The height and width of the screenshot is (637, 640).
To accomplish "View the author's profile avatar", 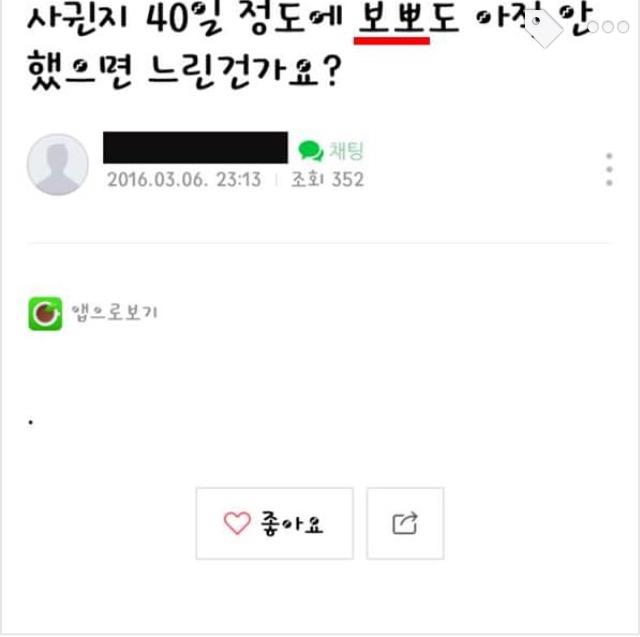I will [57, 165].
